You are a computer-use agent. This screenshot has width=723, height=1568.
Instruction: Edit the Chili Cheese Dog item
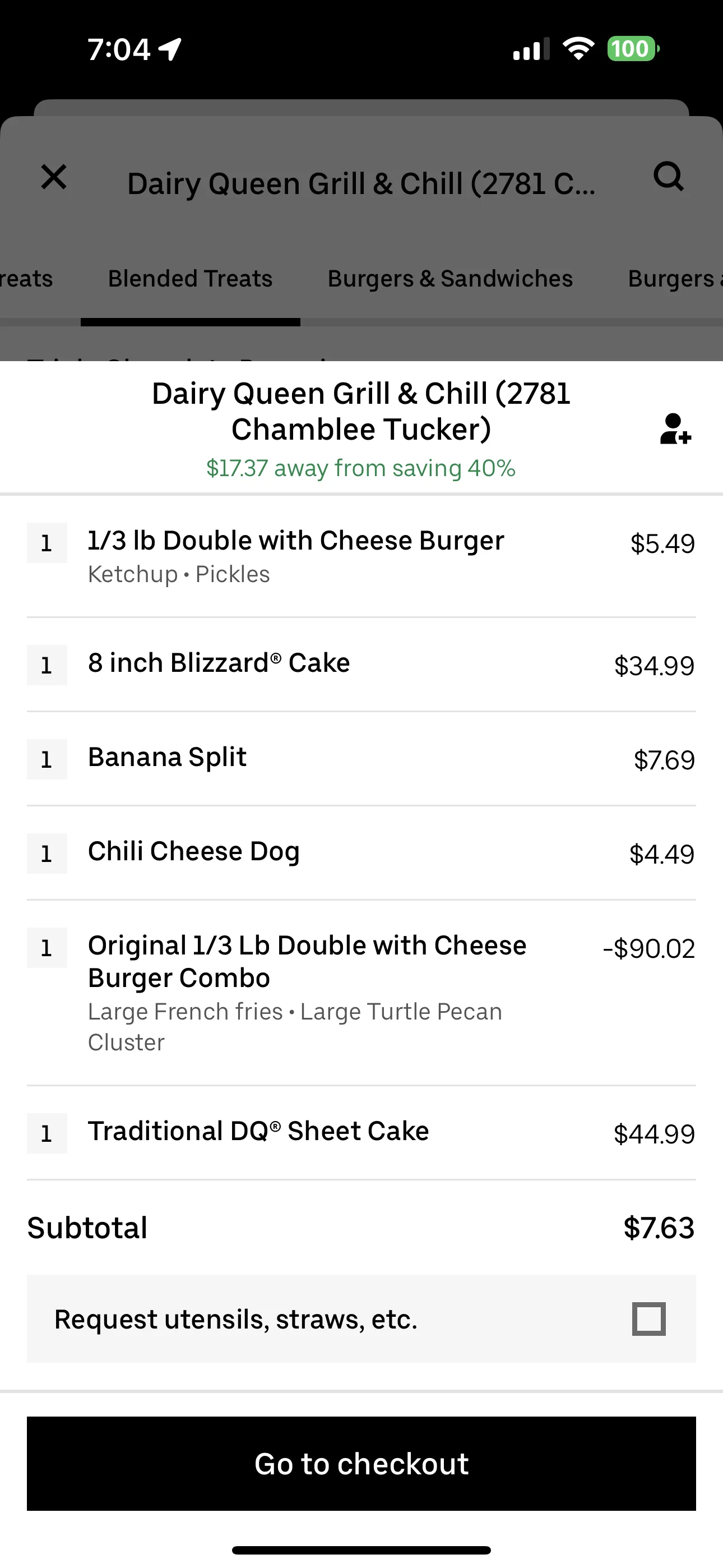click(193, 851)
